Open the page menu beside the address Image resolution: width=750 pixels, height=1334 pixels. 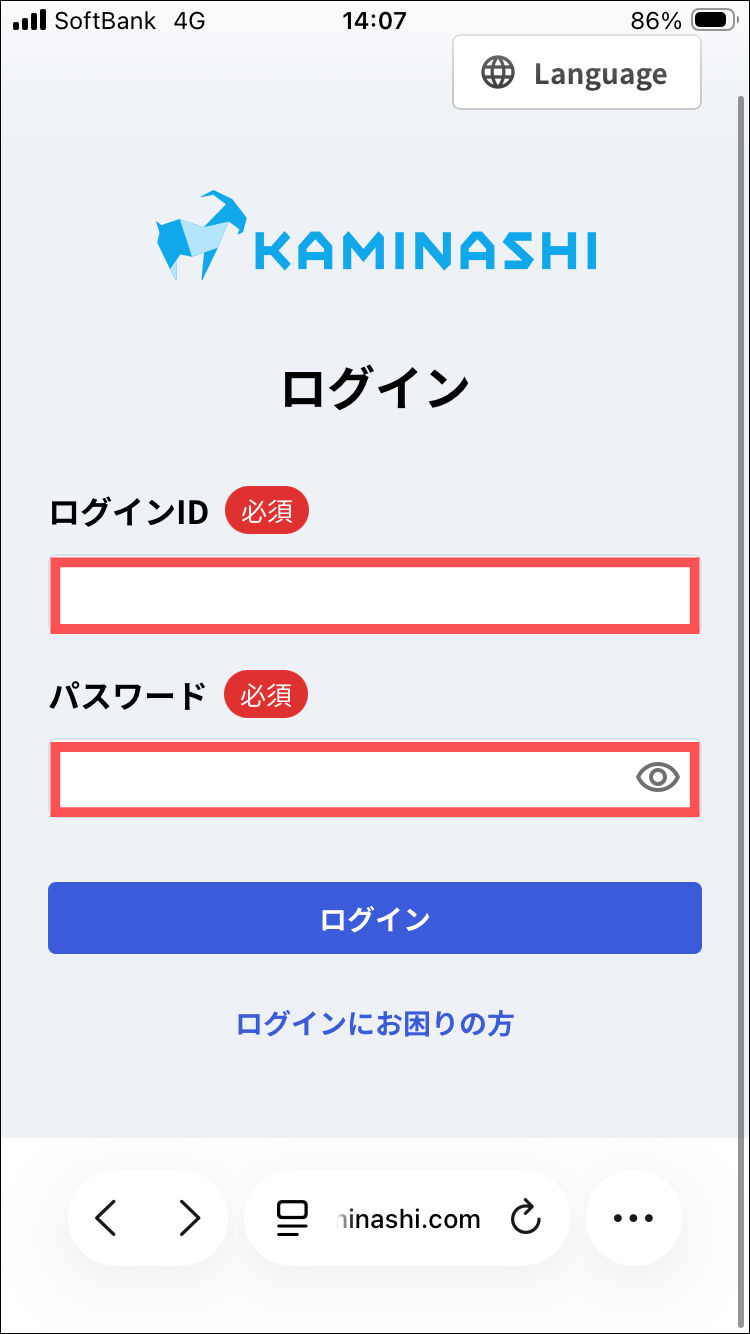pos(292,1218)
